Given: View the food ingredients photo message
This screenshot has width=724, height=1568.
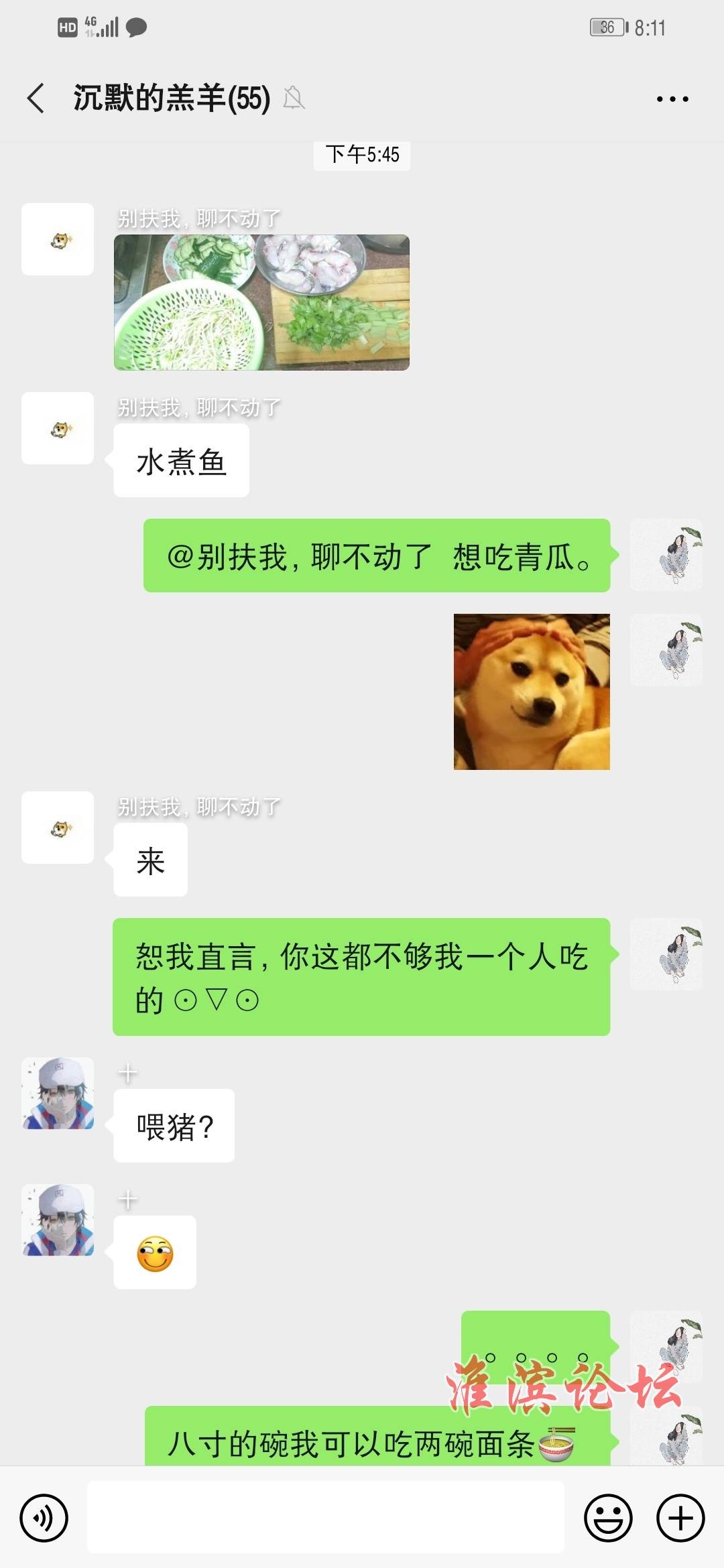Looking at the screenshot, I should click(261, 302).
